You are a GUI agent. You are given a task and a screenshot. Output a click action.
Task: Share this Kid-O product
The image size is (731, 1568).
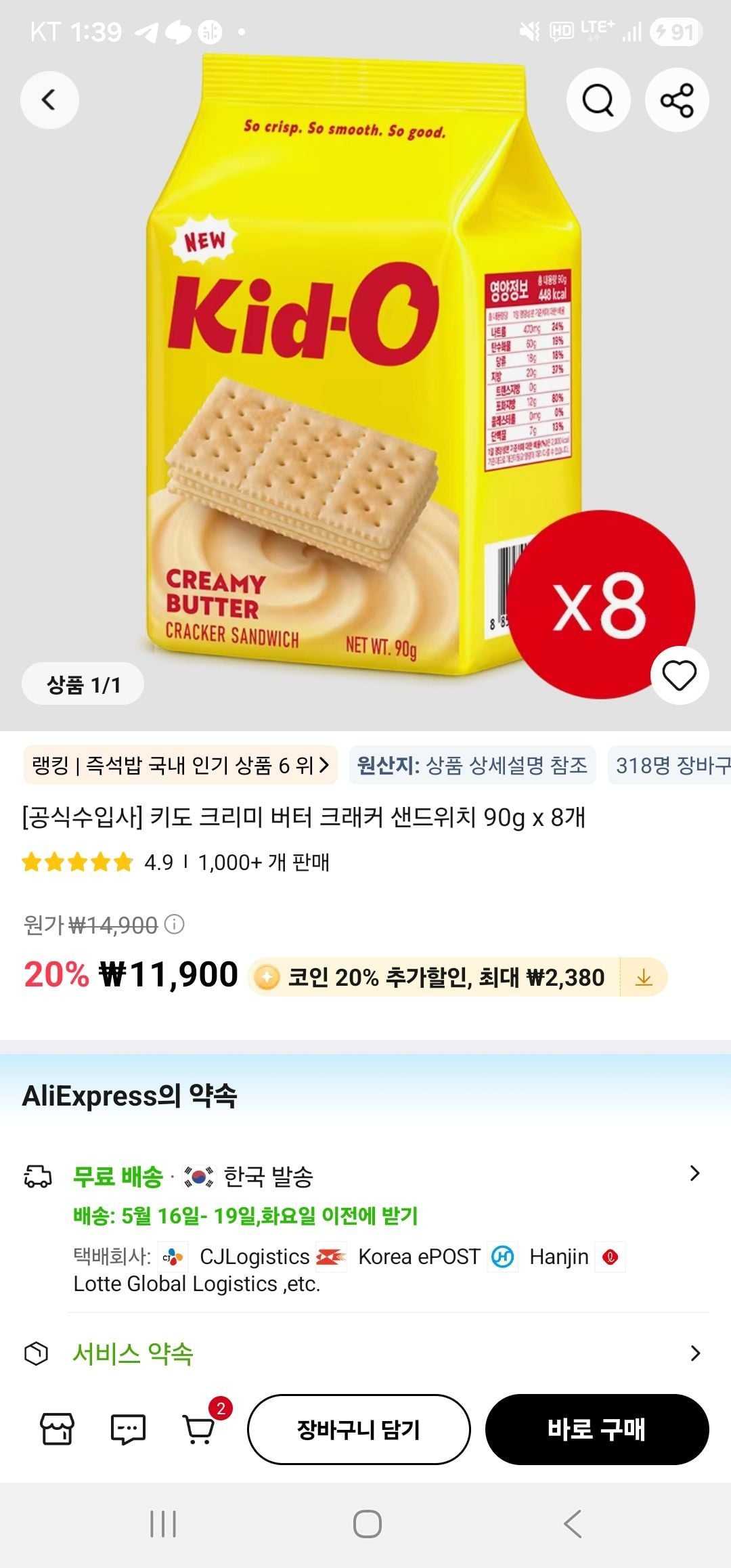click(677, 100)
